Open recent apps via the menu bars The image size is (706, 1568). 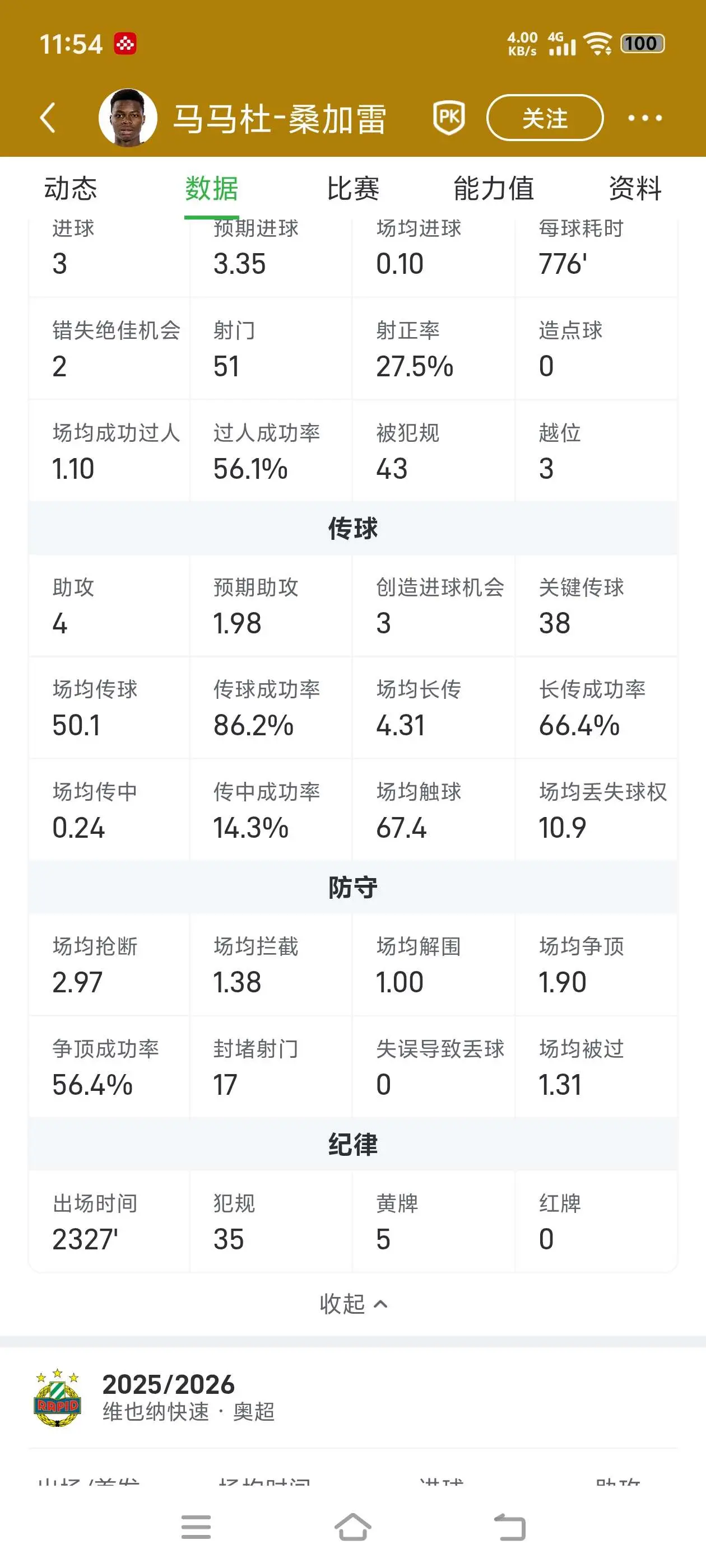coord(196,1527)
